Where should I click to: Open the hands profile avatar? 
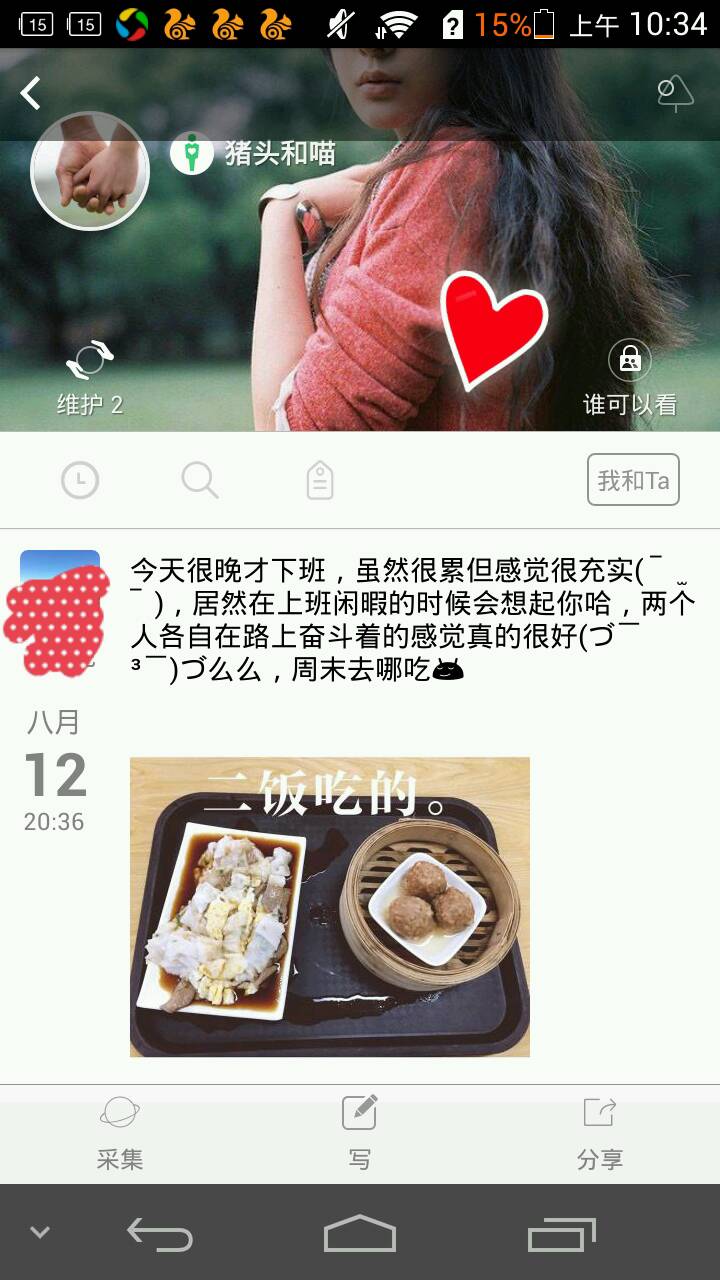(x=90, y=171)
